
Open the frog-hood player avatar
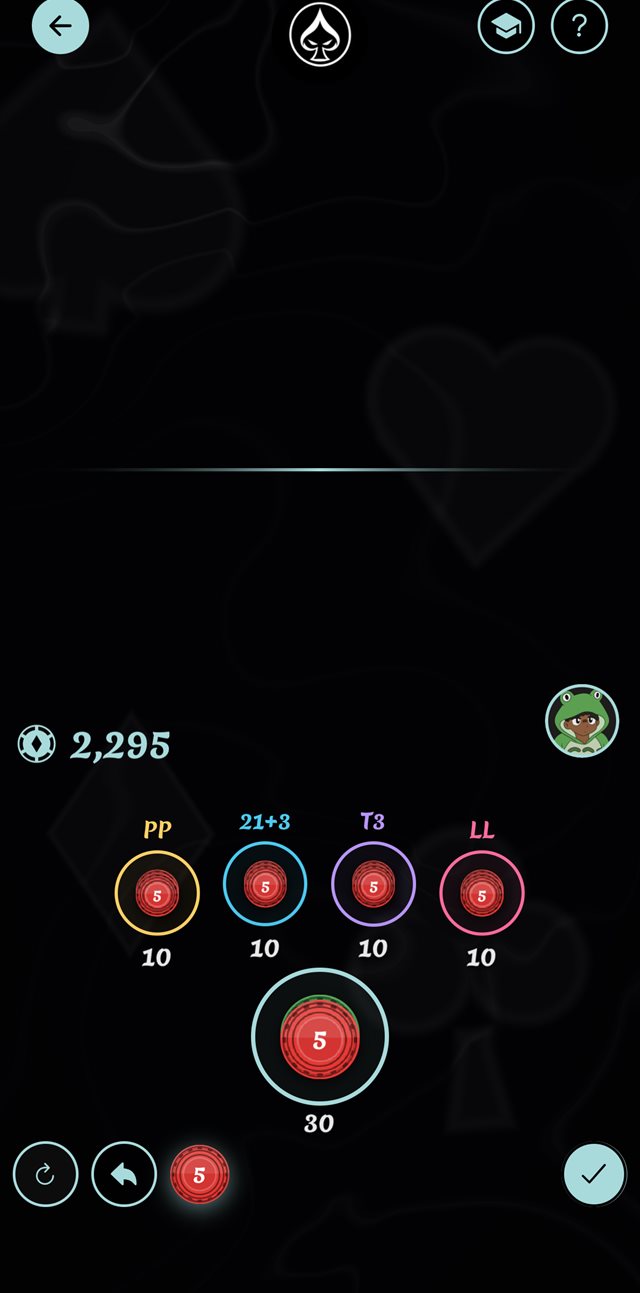(x=582, y=721)
